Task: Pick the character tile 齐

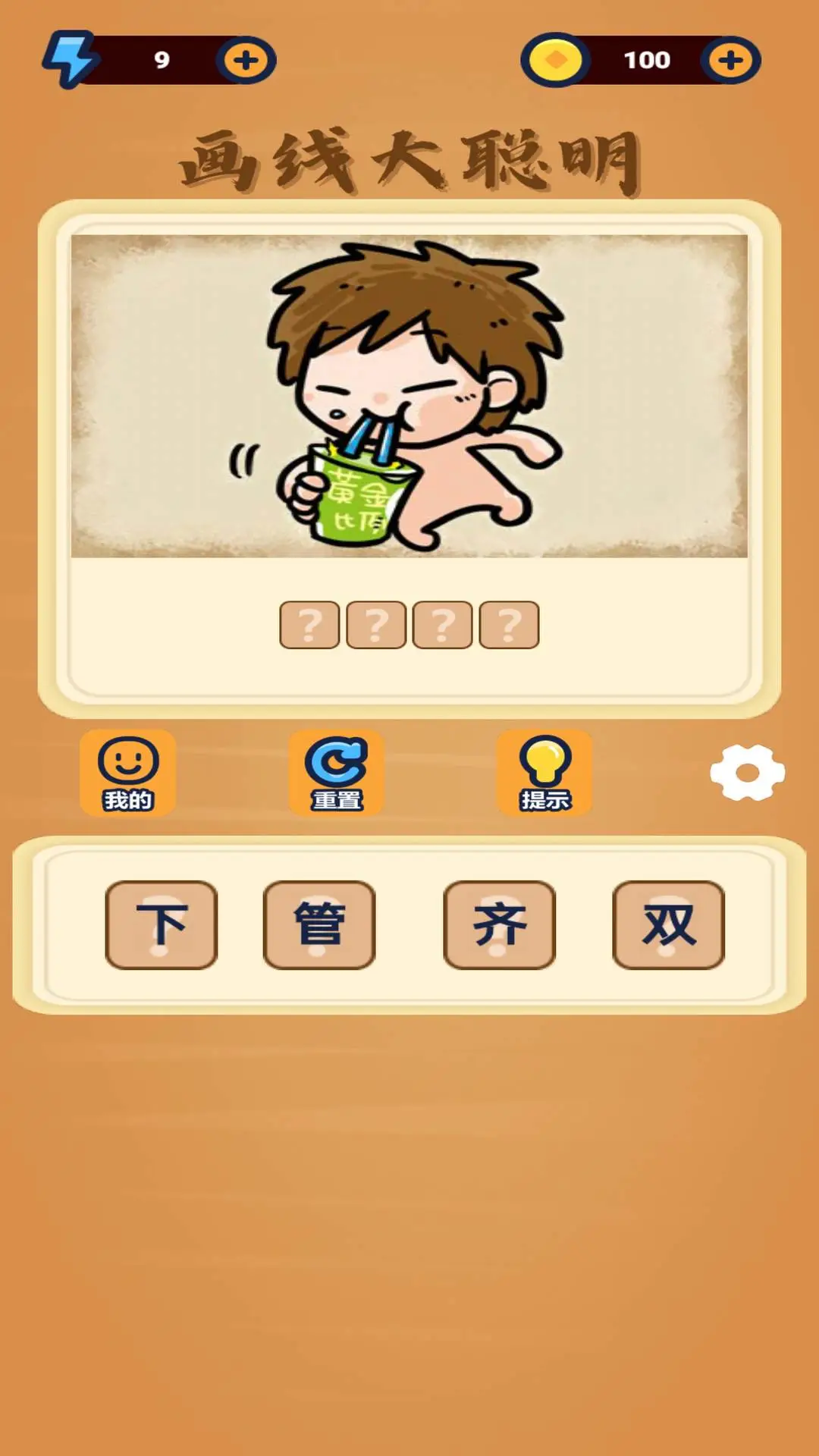Action: point(500,924)
